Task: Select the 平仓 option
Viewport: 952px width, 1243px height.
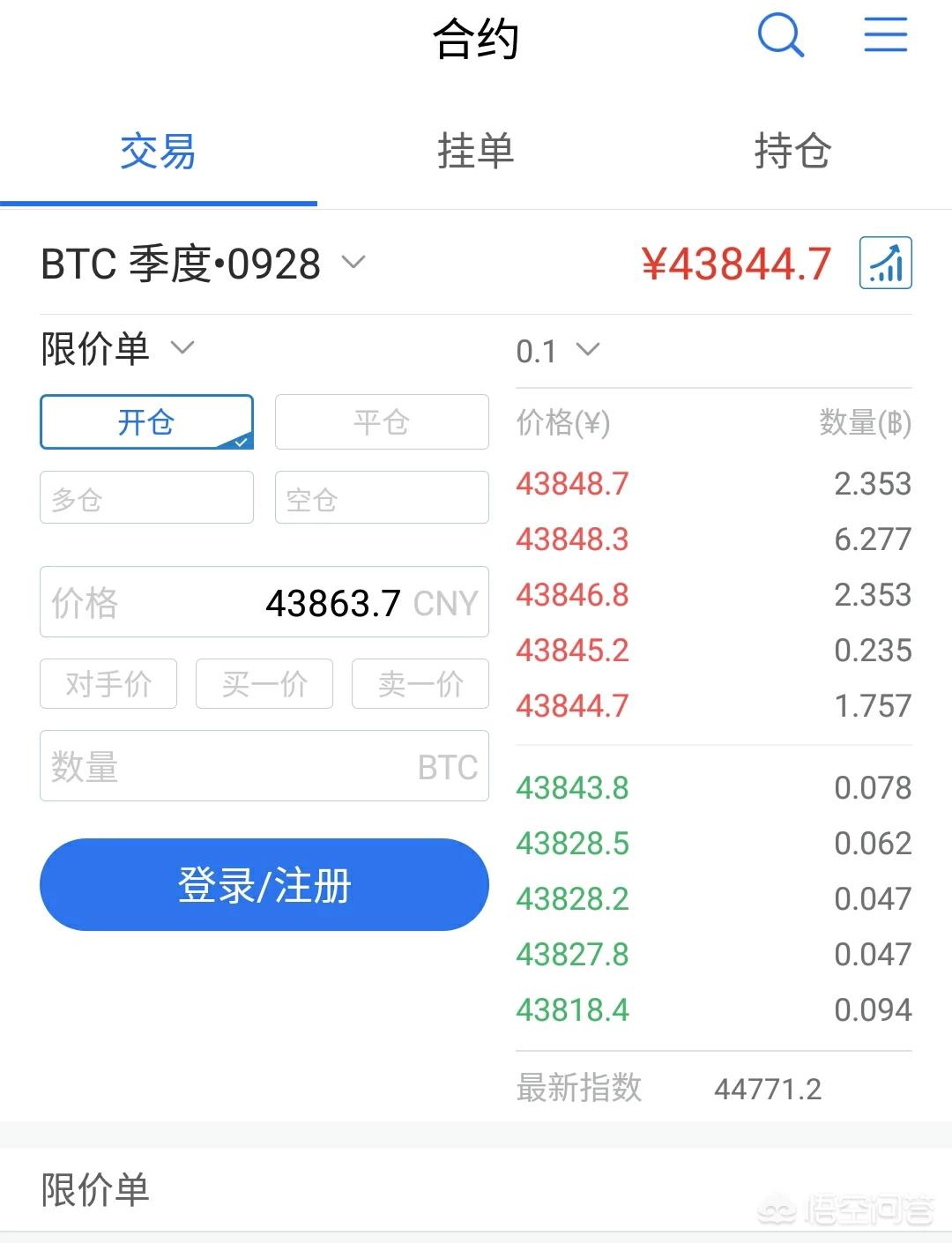Action: tap(382, 422)
